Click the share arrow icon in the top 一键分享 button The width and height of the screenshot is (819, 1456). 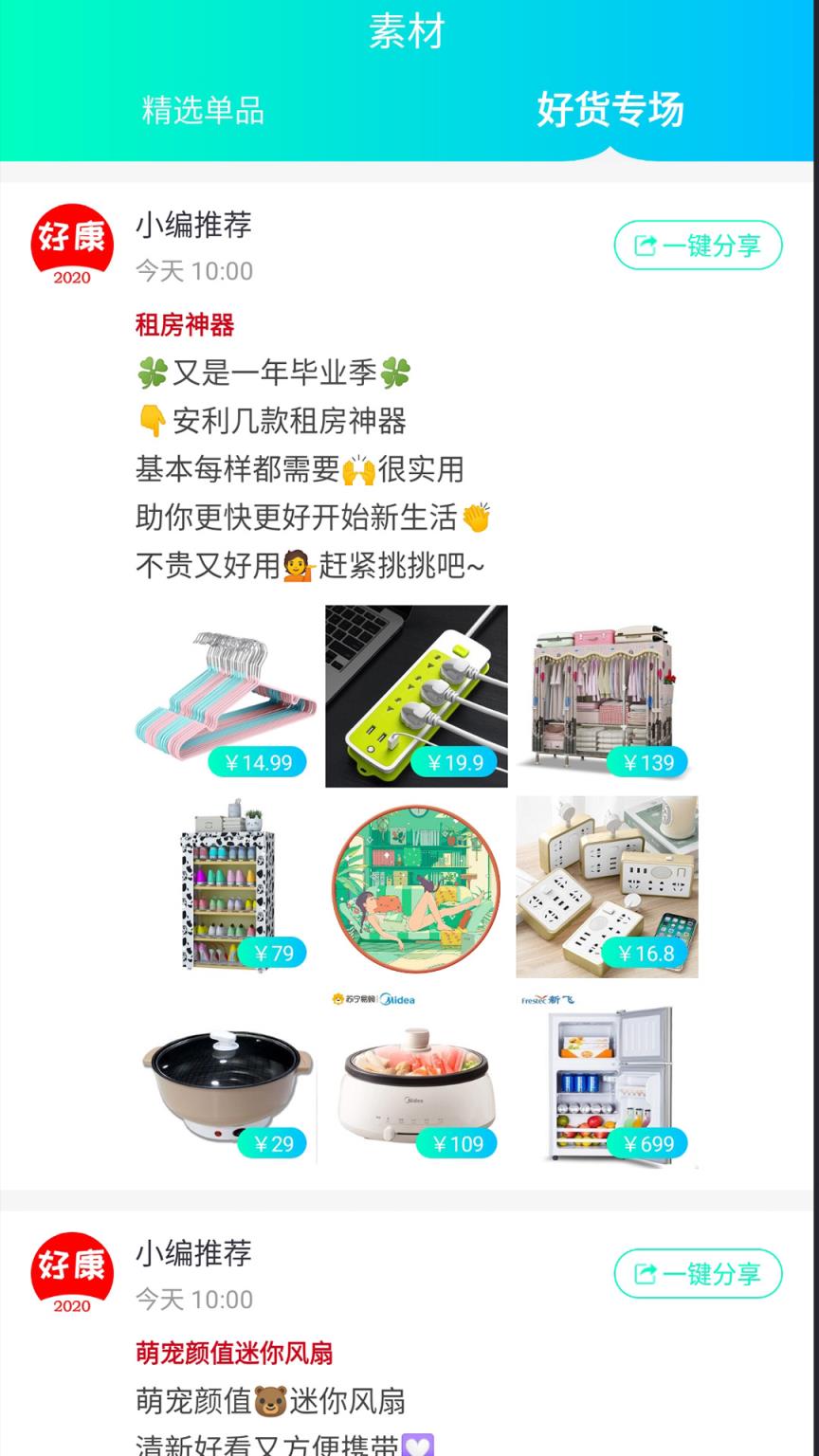click(x=644, y=245)
